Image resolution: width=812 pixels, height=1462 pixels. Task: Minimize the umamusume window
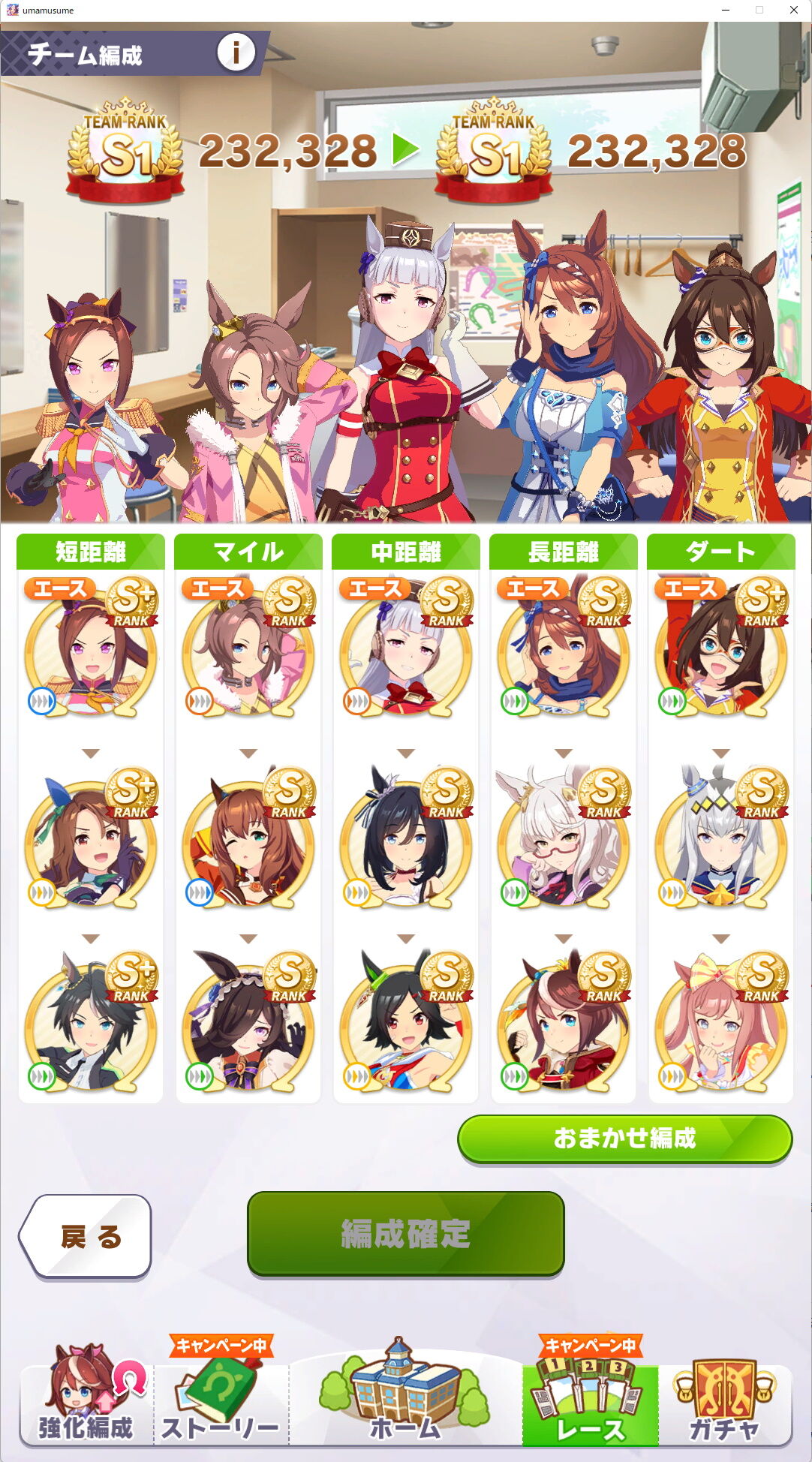(x=726, y=10)
